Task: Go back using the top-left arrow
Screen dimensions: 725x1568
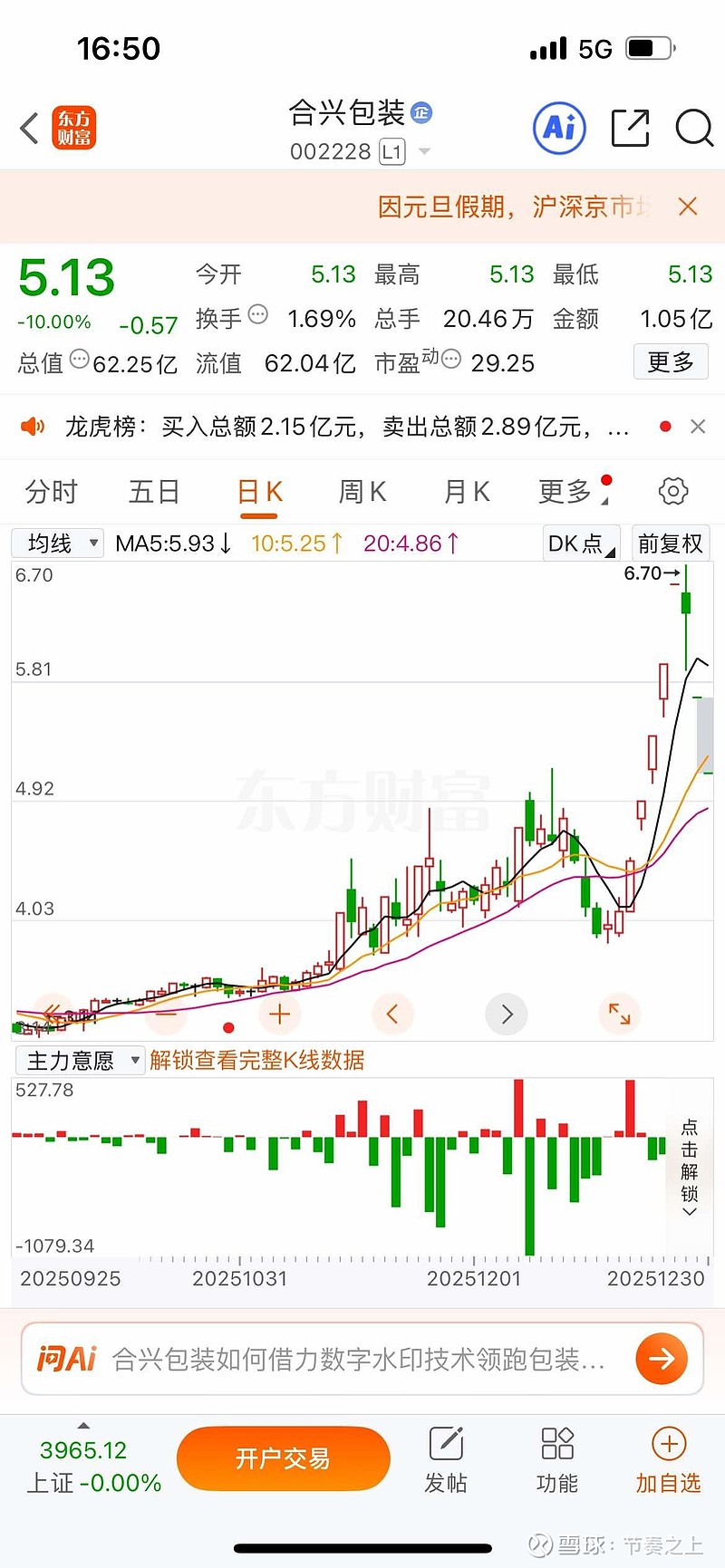Action: click(30, 128)
